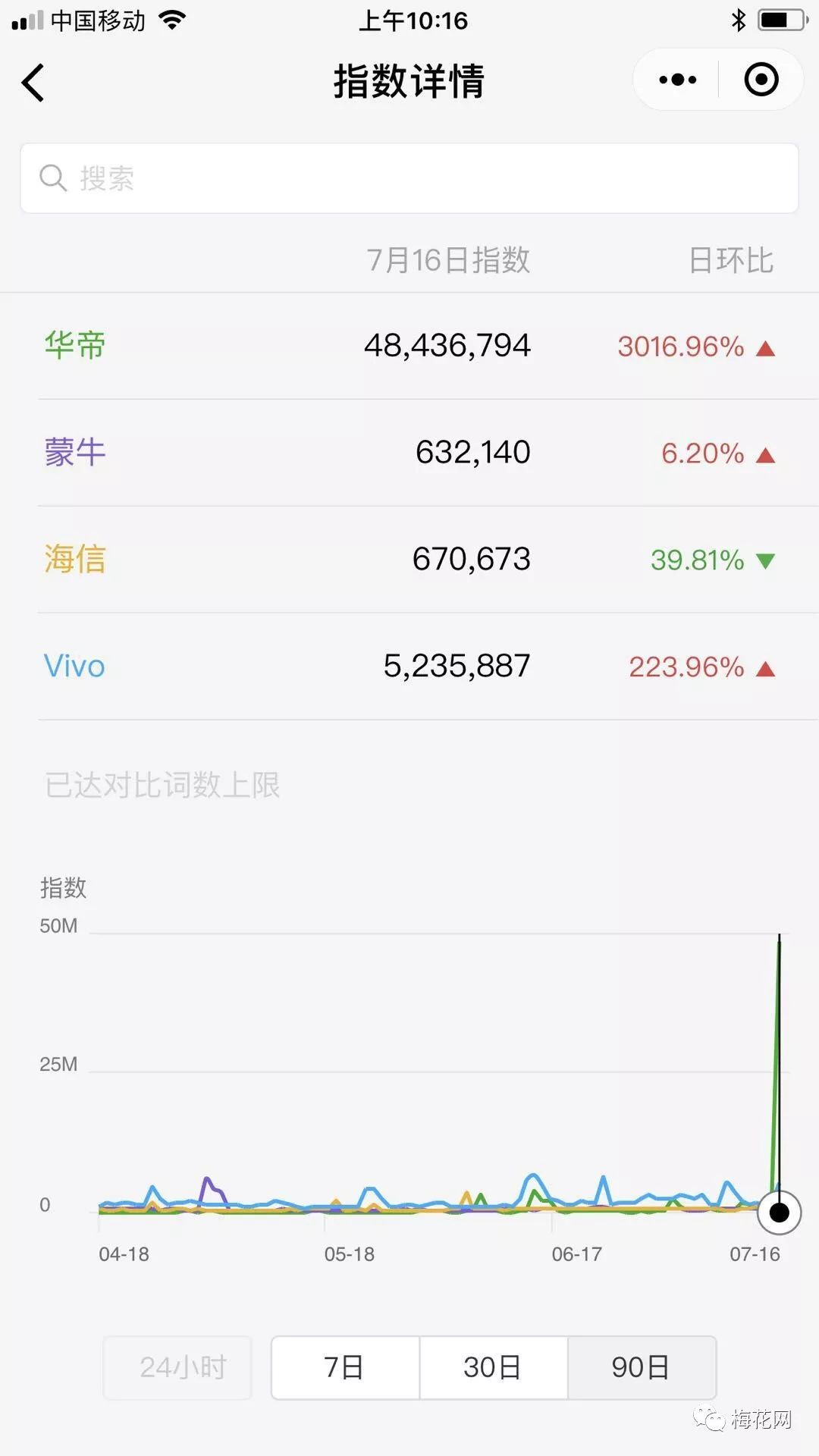819x1456 pixels.
Task: Open the mini program three-dot menu
Action: pyautogui.click(x=677, y=80)
